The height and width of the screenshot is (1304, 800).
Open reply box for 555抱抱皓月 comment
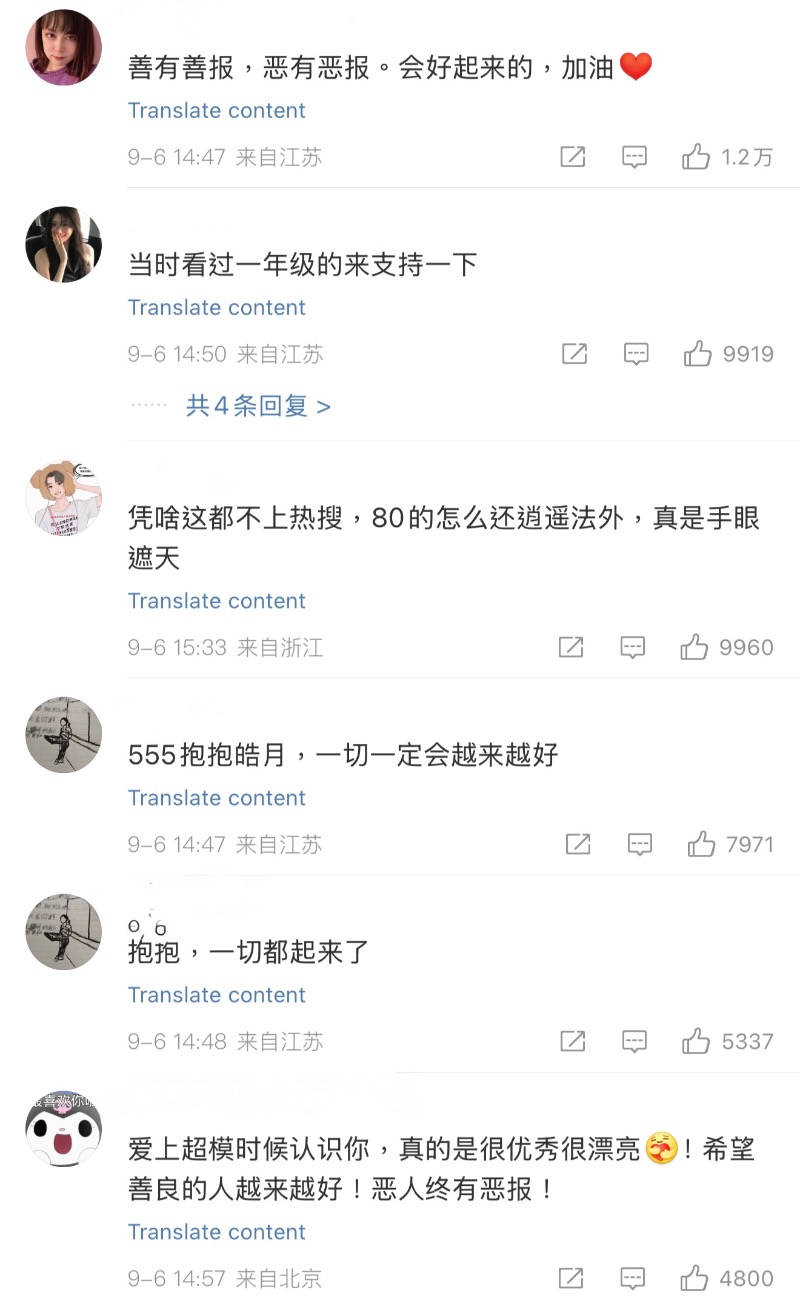tap(640, 844)
